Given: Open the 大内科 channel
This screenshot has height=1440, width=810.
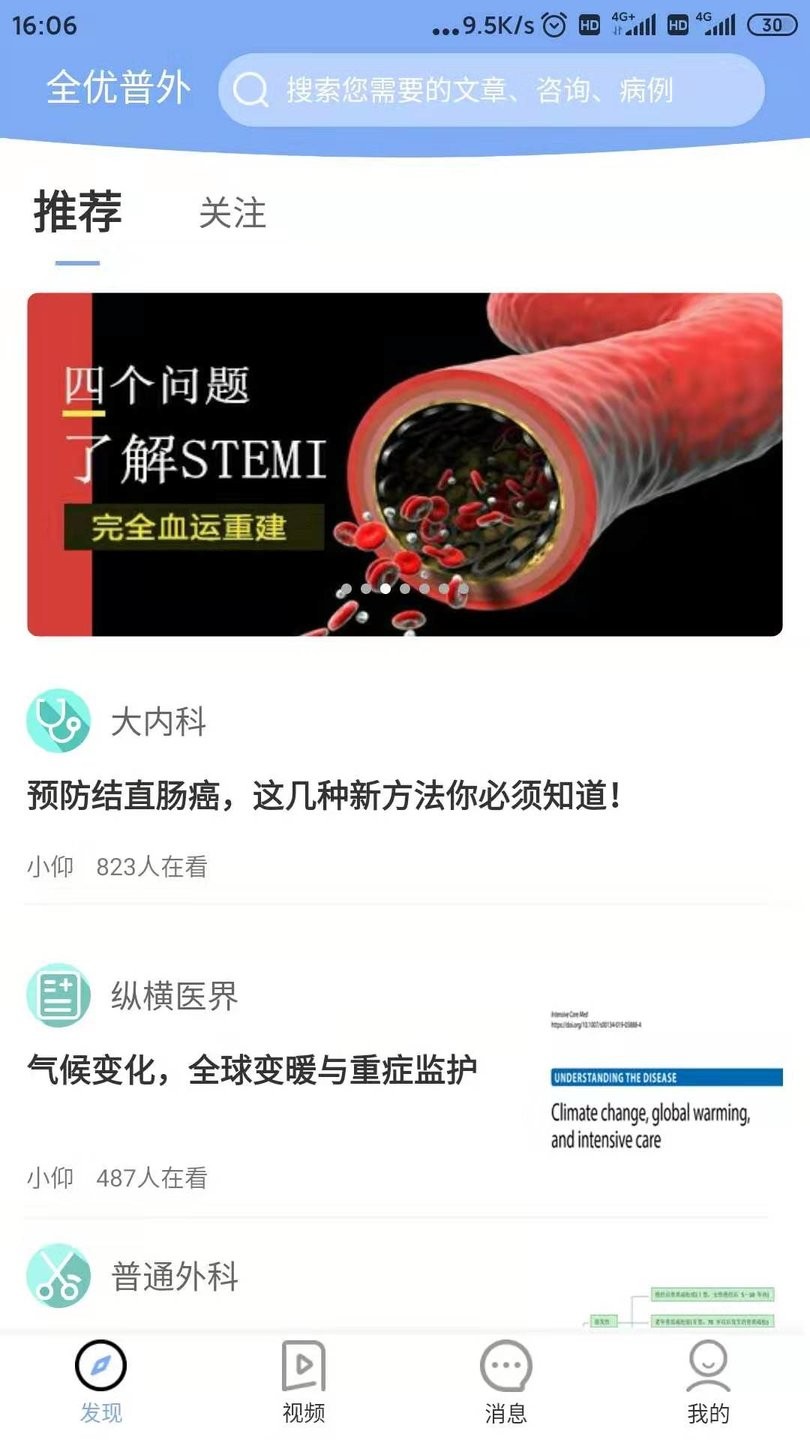Looking at the screenshot, I should [158, 722].
